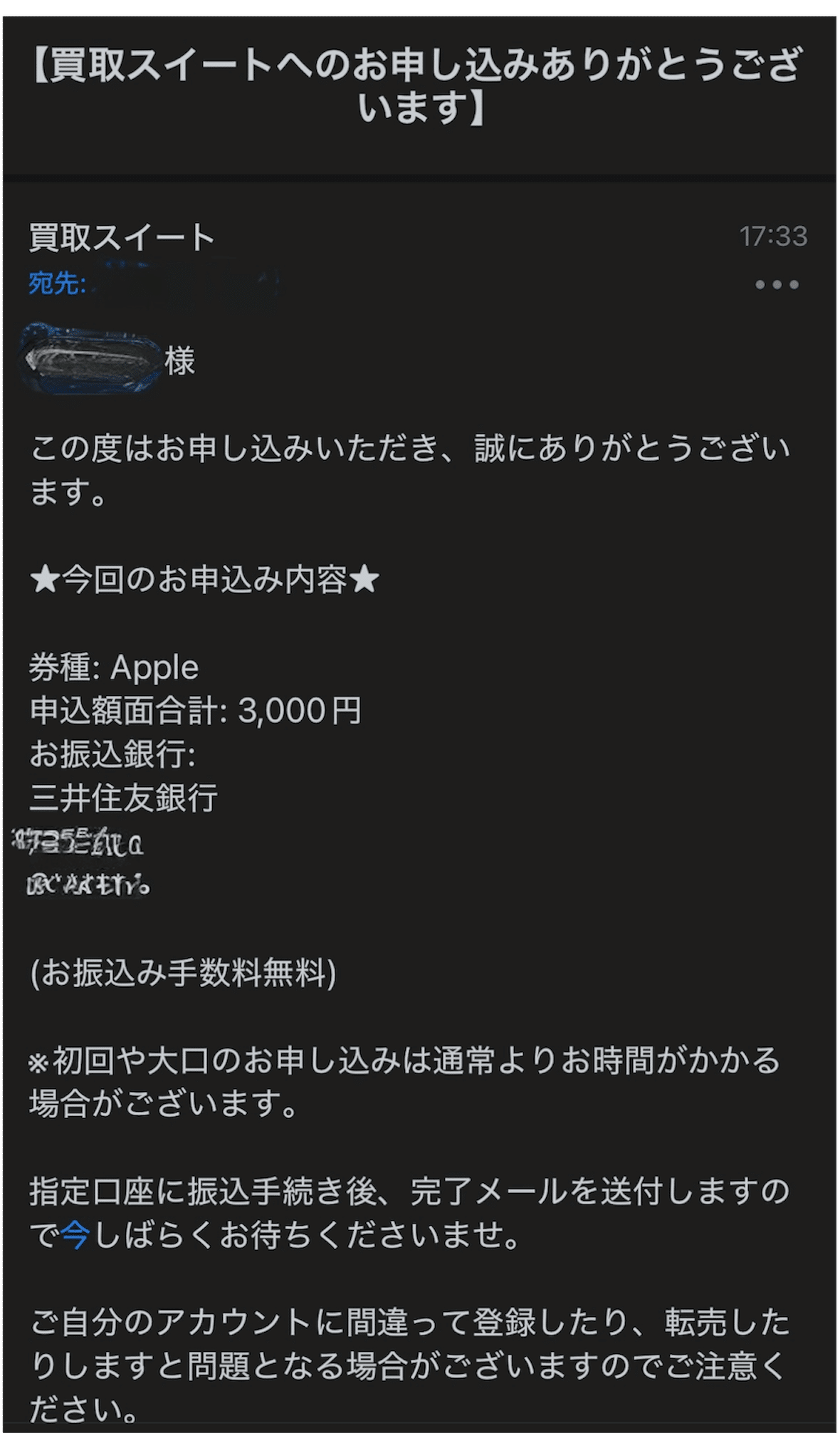This screenshot has height=1433, width=840.
Task: Tap the blue 今 link in the message
Action: pyautogui.click(x=75, y=1236)
